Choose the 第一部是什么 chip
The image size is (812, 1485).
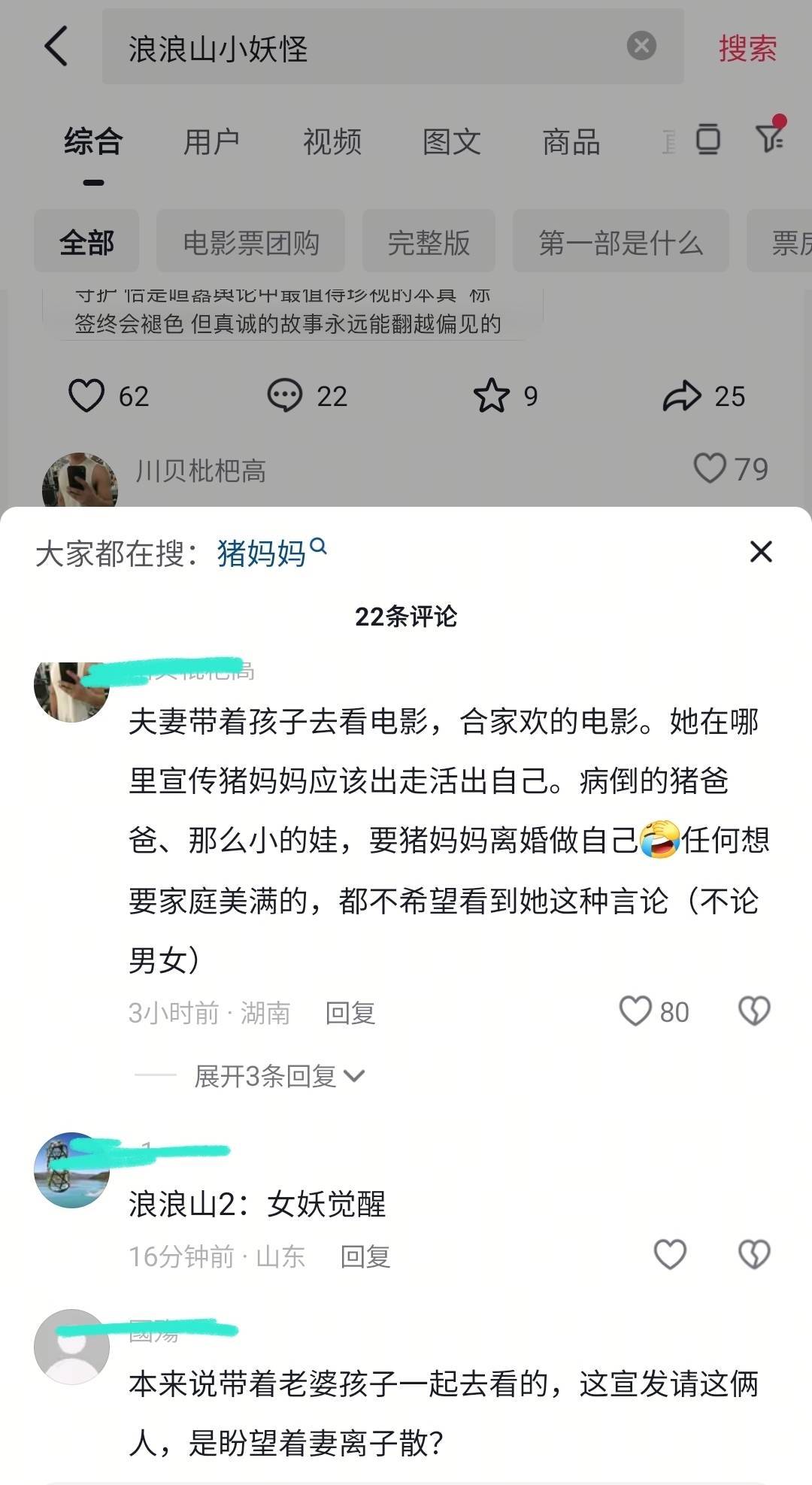620,242
